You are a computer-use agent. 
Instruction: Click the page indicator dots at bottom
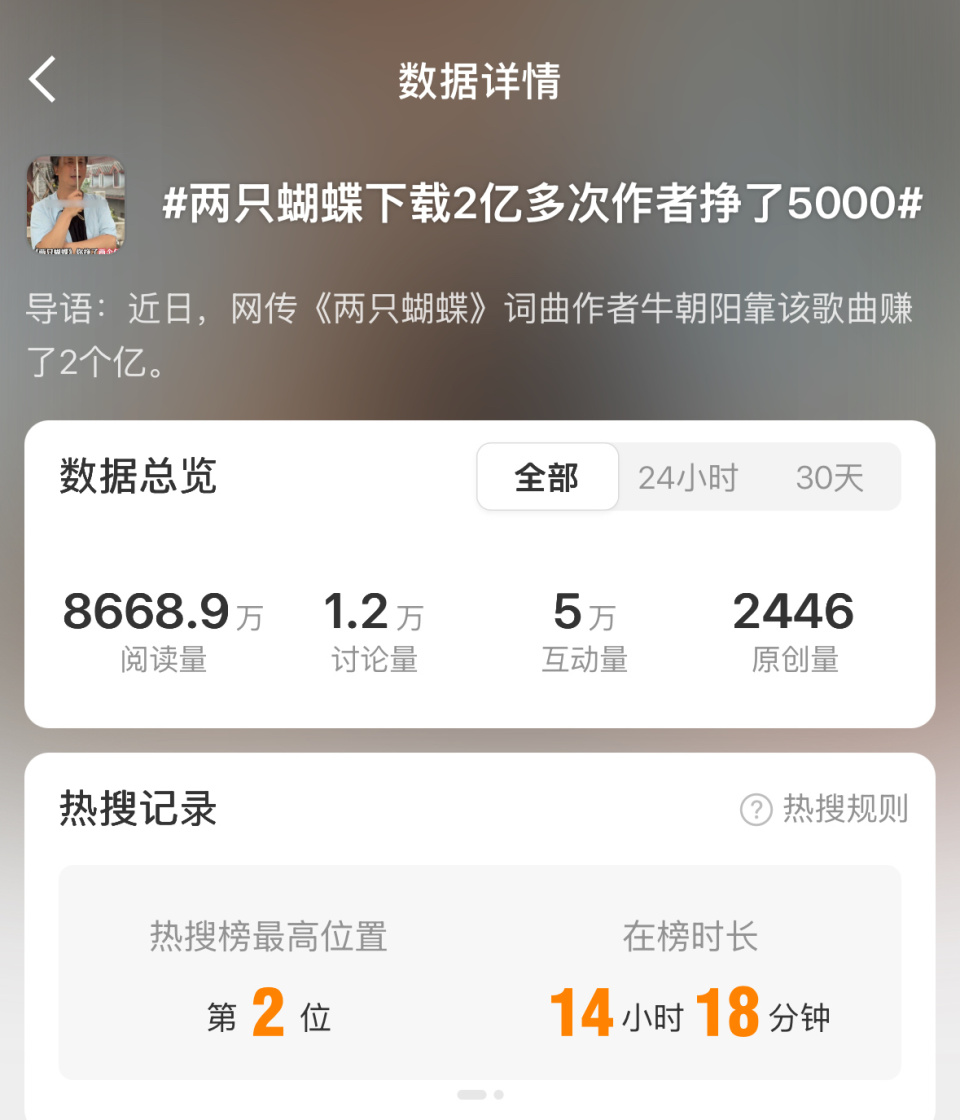480,1094
